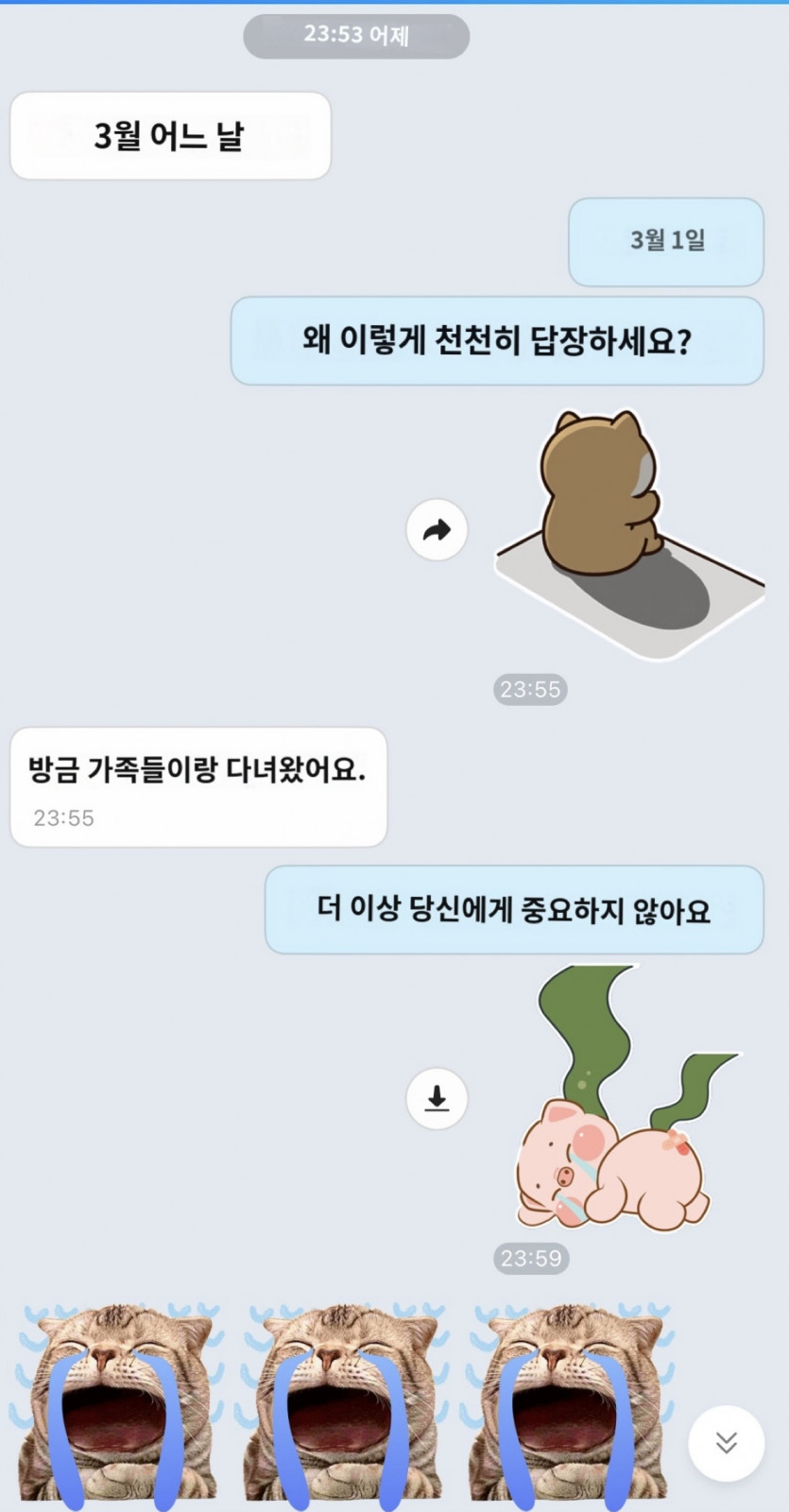Forward the brown bear sticker
Screen dimensions: 789x1512
coord(437,530)
